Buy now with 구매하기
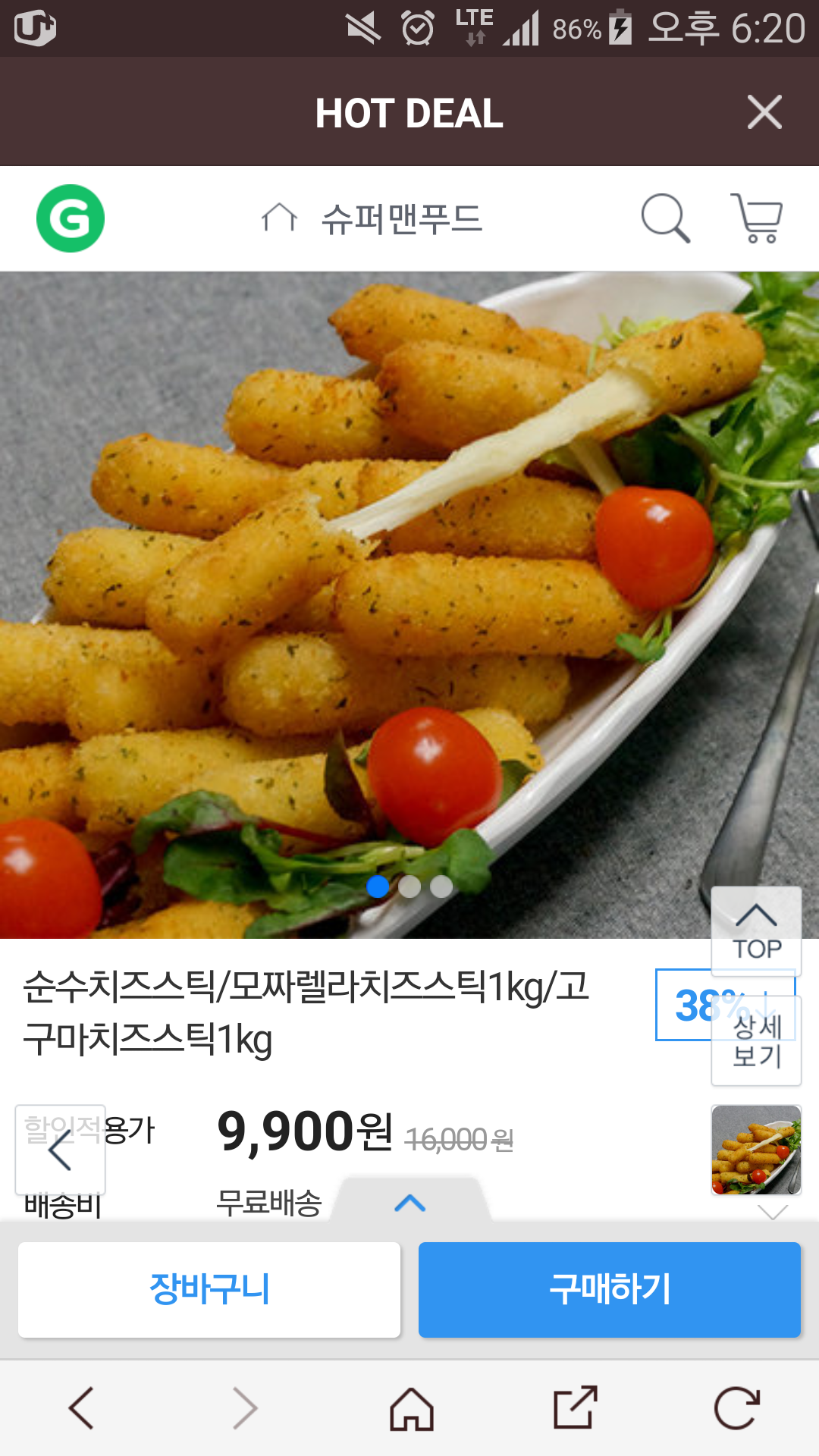 (610, 1289)
